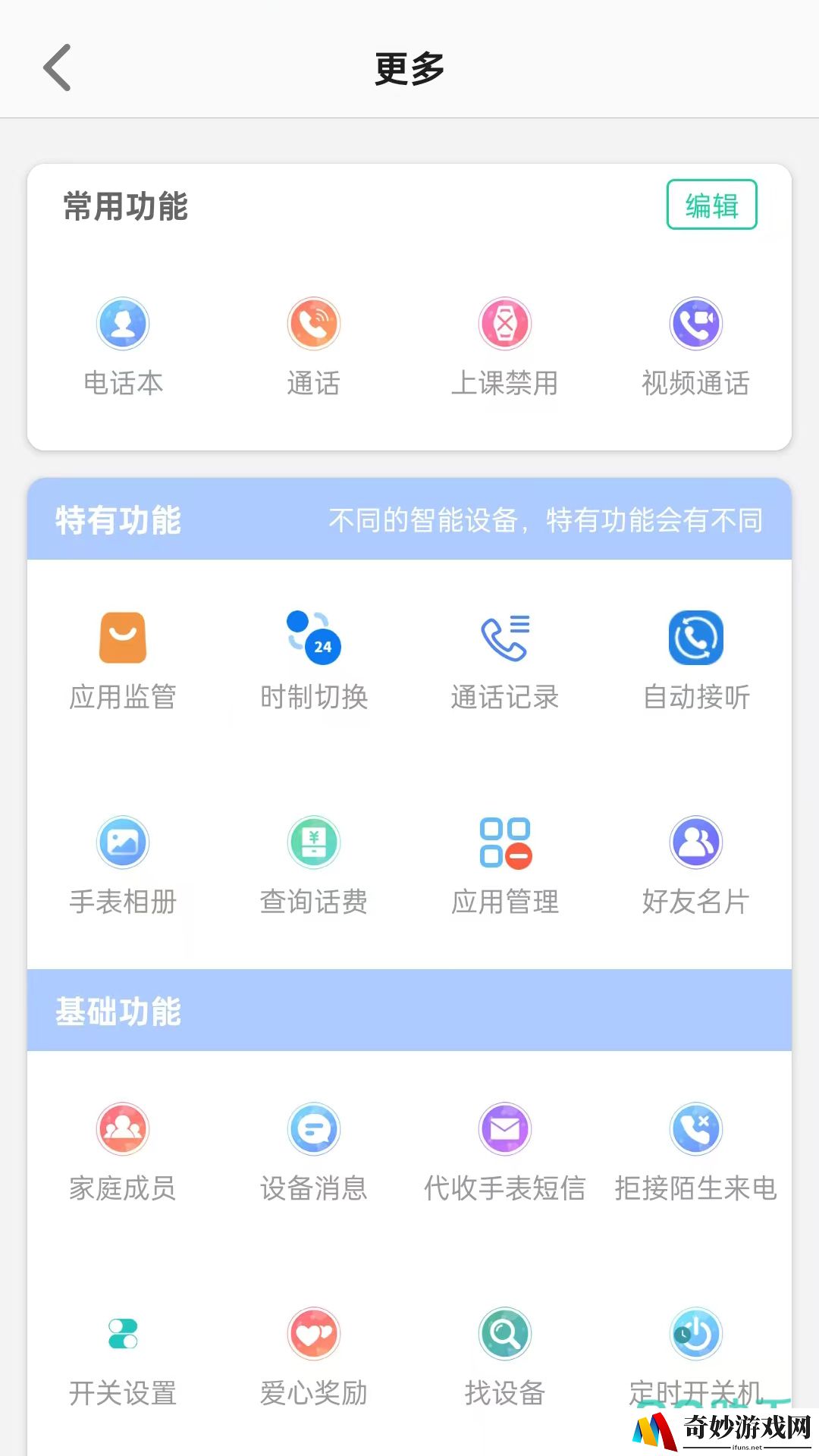Select 找设备 to find the device
819x1456 pixels.
pos(505,1357)
